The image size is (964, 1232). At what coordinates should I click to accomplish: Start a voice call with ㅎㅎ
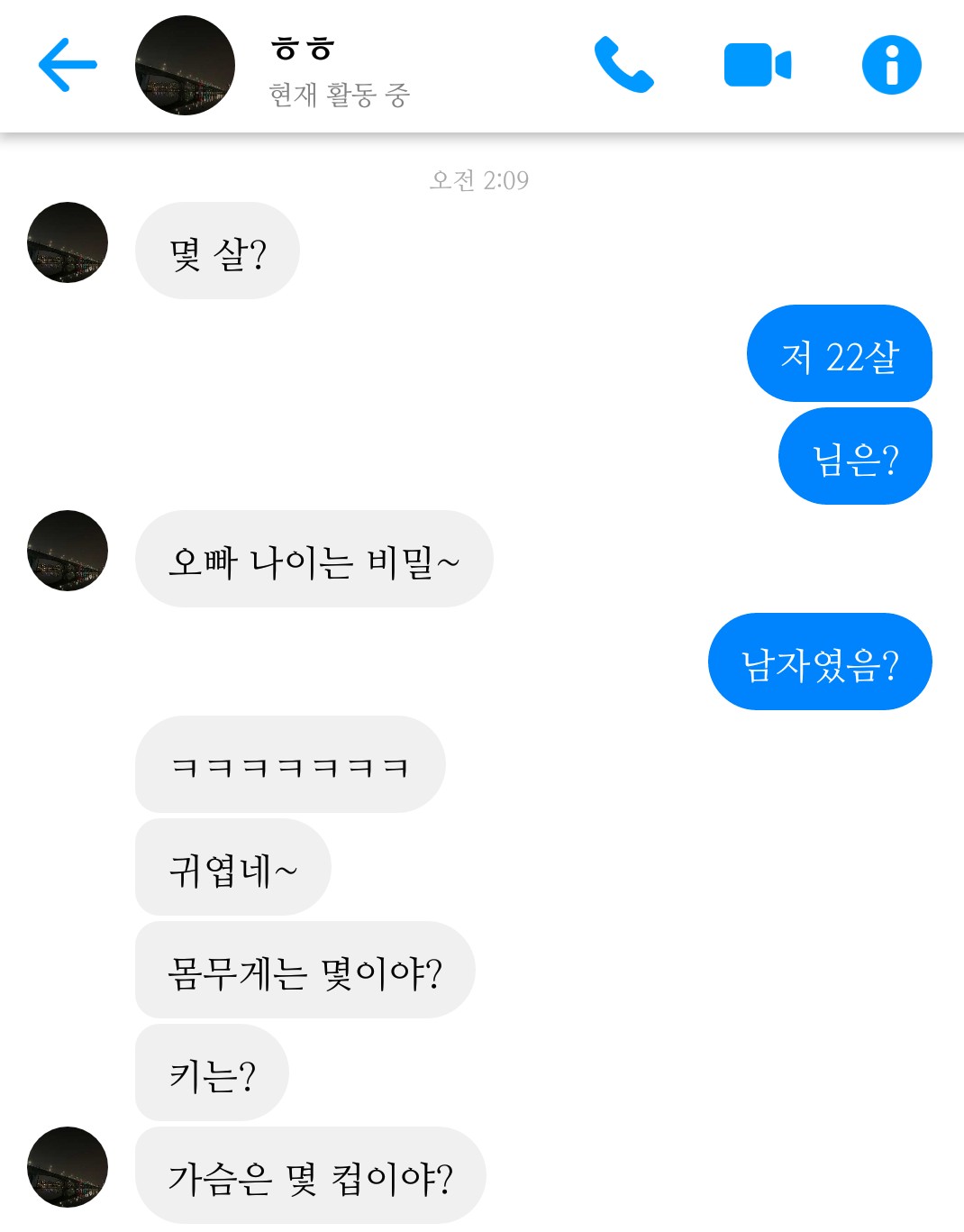[x=623, y=65]
